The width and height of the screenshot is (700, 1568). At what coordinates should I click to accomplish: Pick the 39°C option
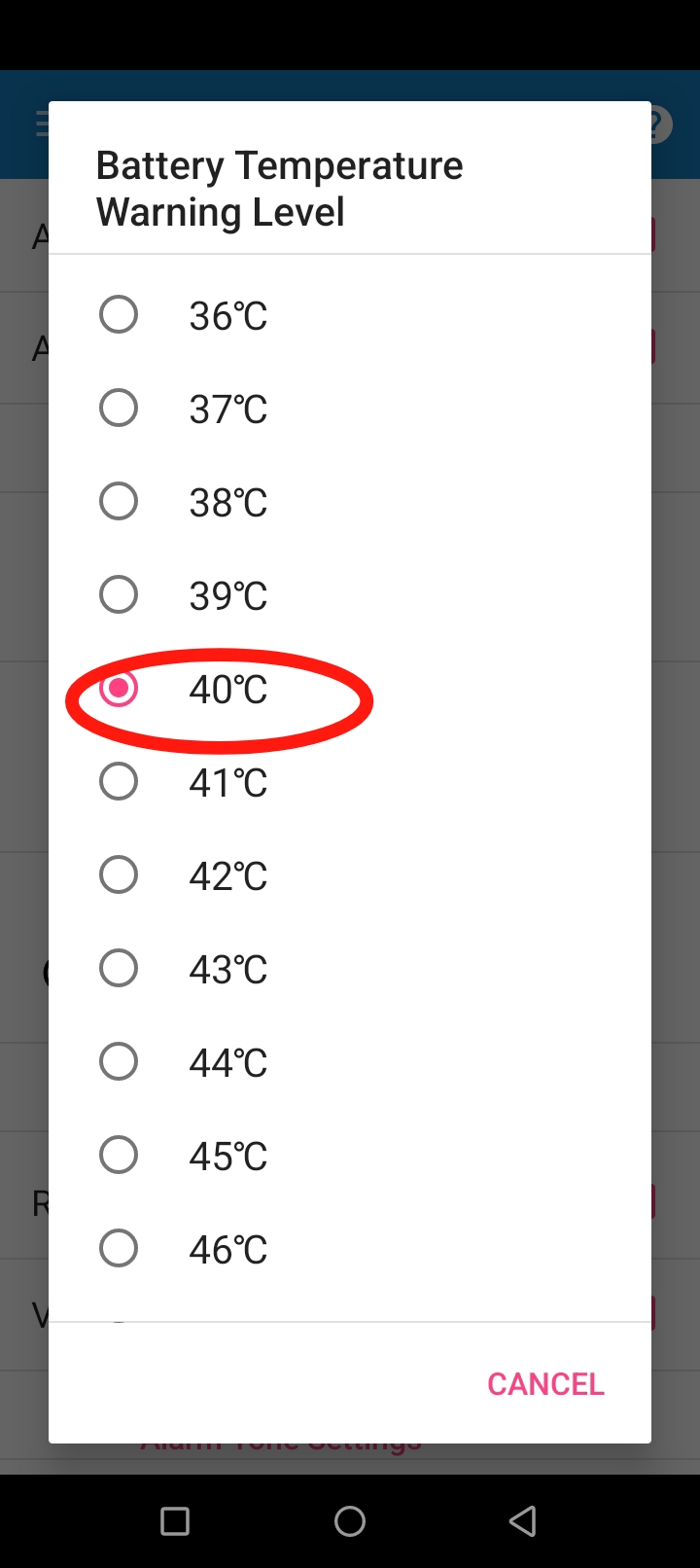coord(119,595)
